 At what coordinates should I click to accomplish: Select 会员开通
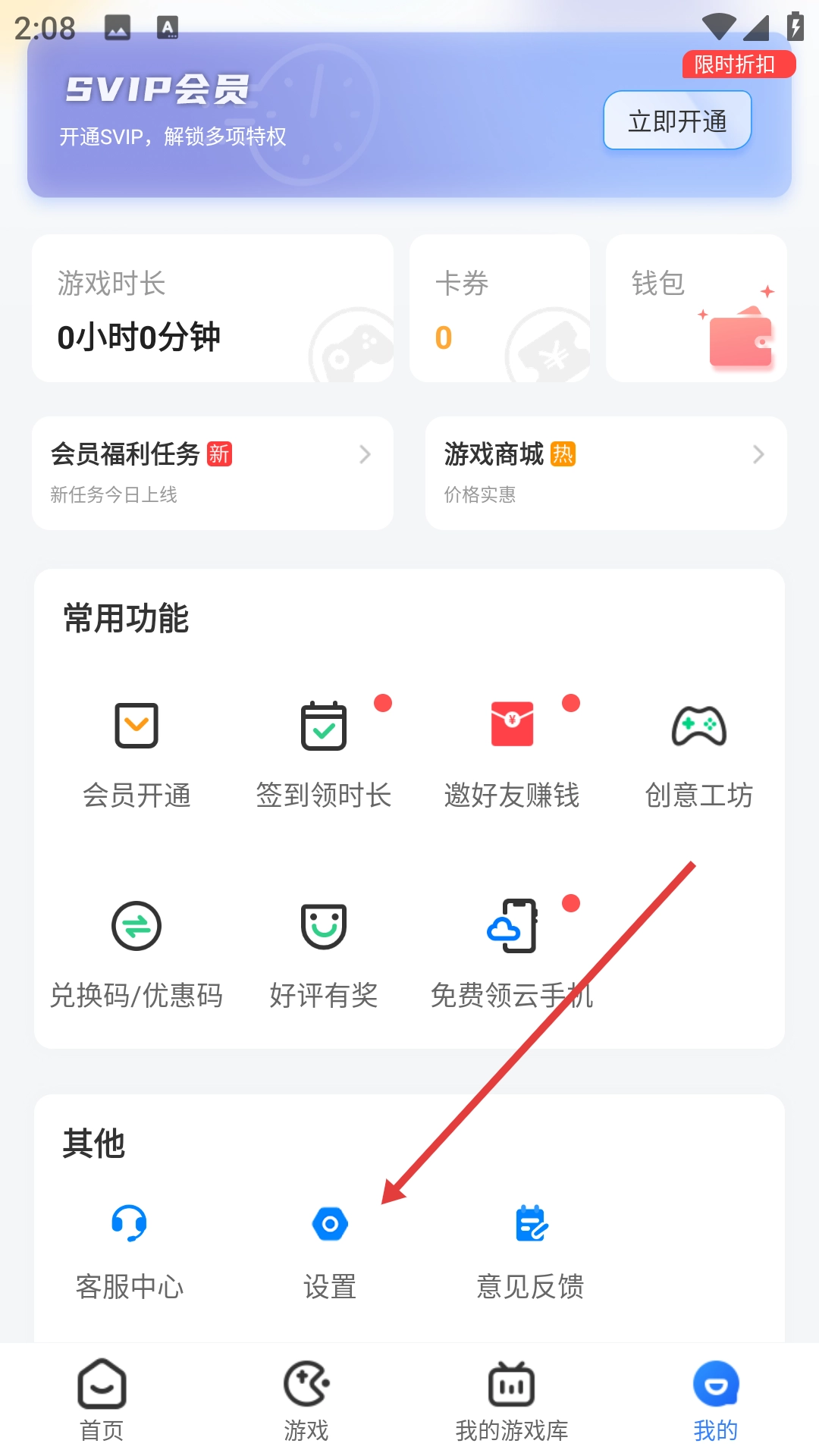[x=136, y=755]
